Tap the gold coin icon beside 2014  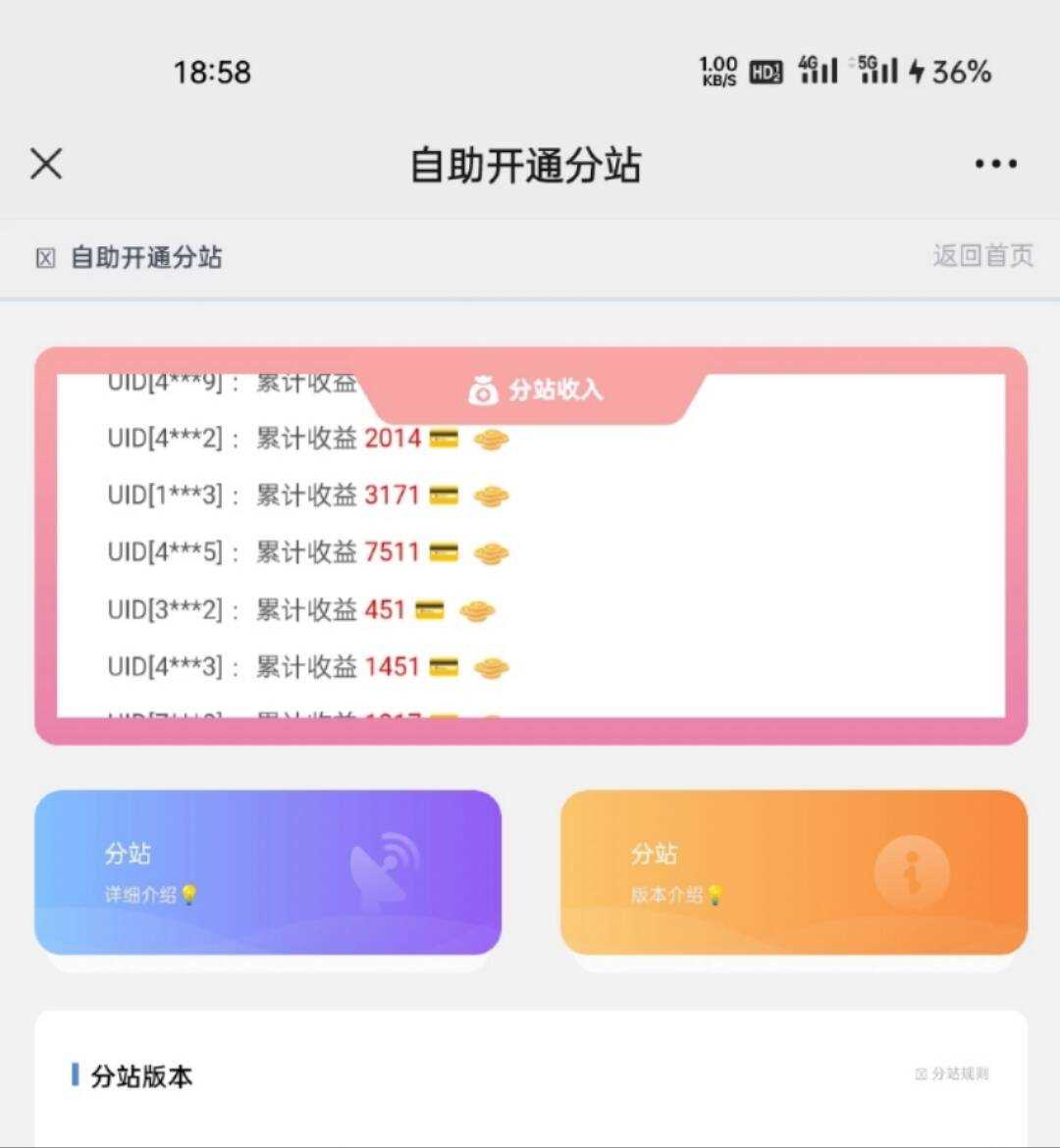(x=492, y=440)
